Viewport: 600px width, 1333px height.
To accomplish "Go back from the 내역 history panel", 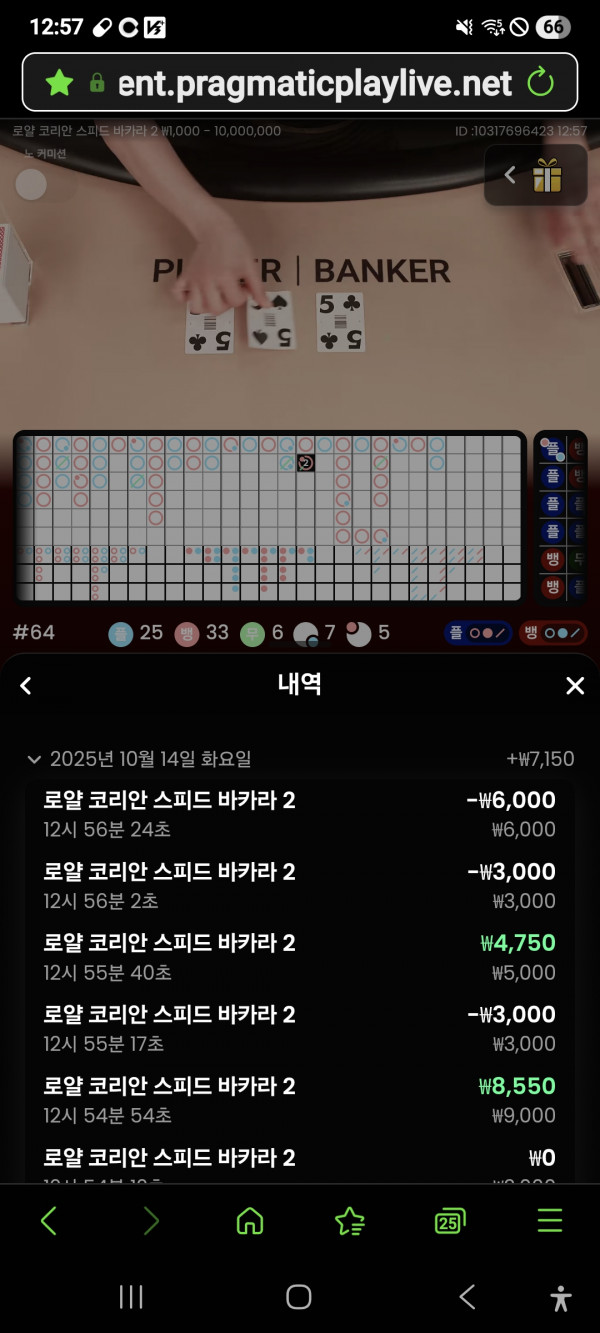I will point(26,686).
